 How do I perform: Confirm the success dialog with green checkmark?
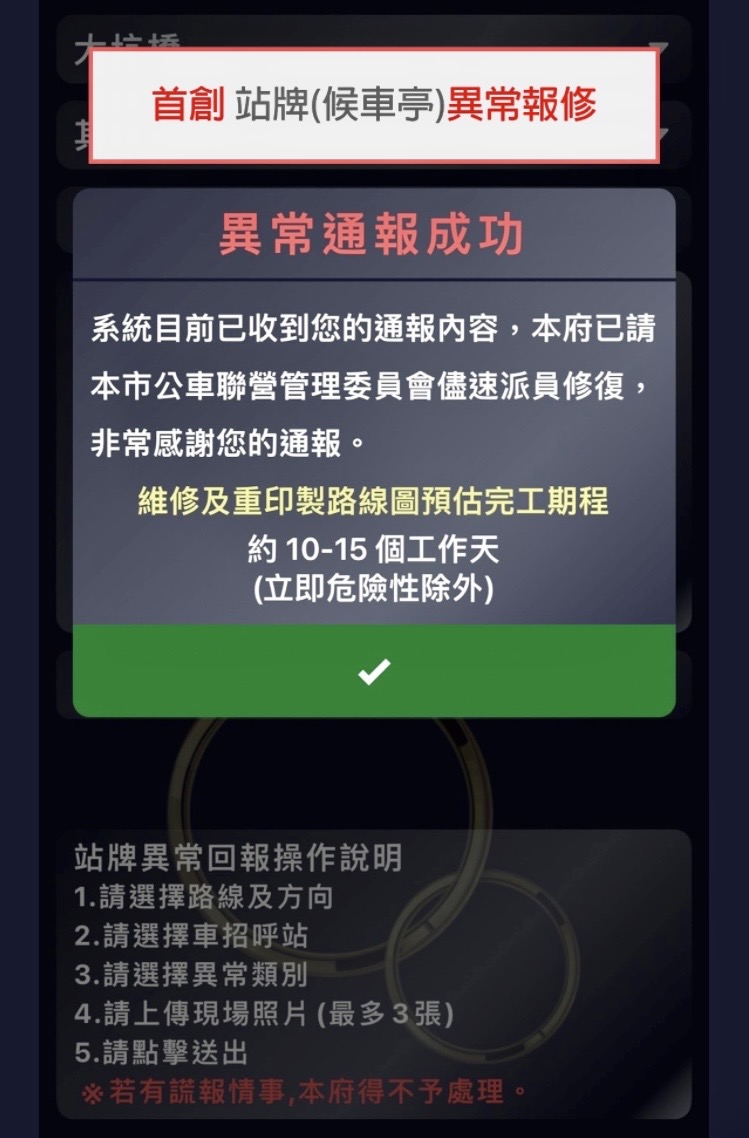click(x=374, y=671)
